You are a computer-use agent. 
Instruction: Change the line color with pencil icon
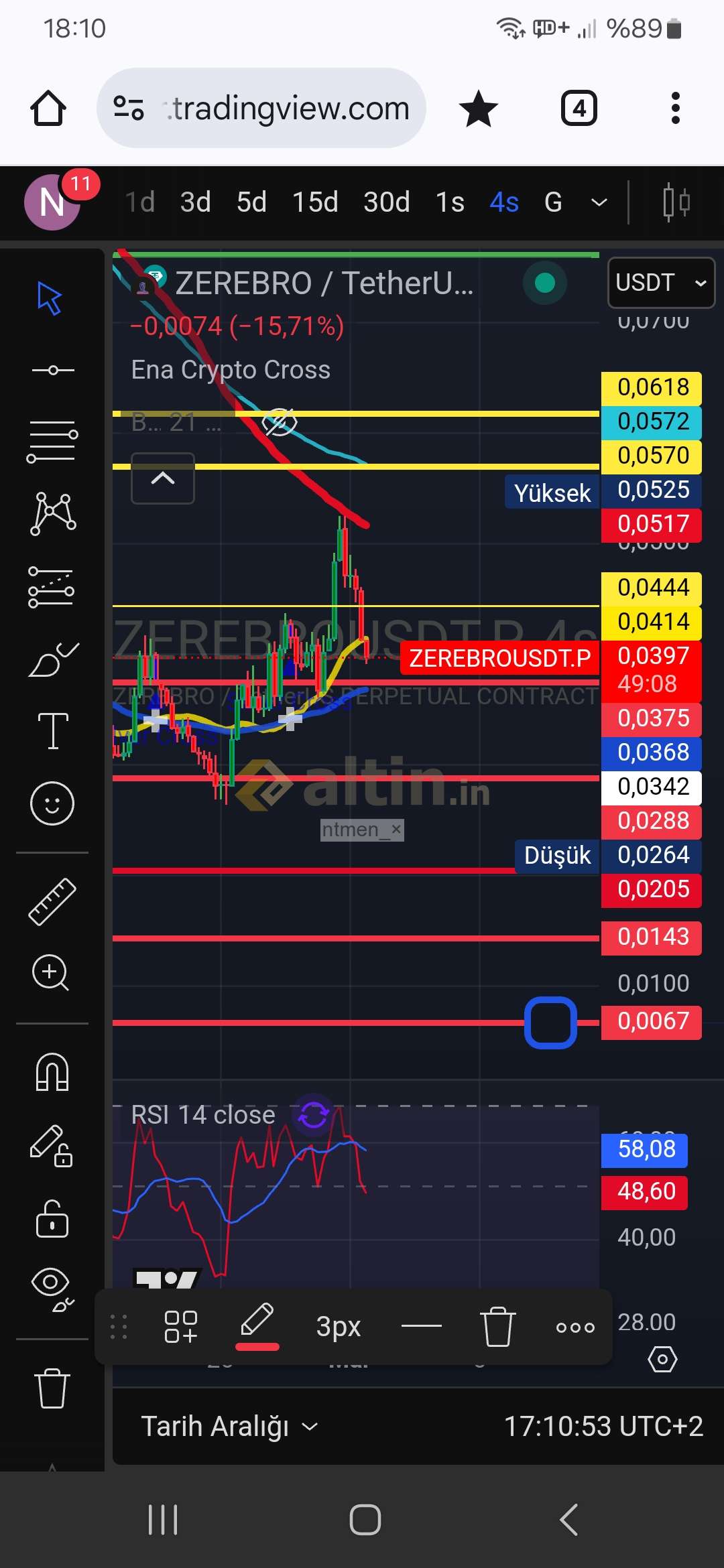point(257,1326)
